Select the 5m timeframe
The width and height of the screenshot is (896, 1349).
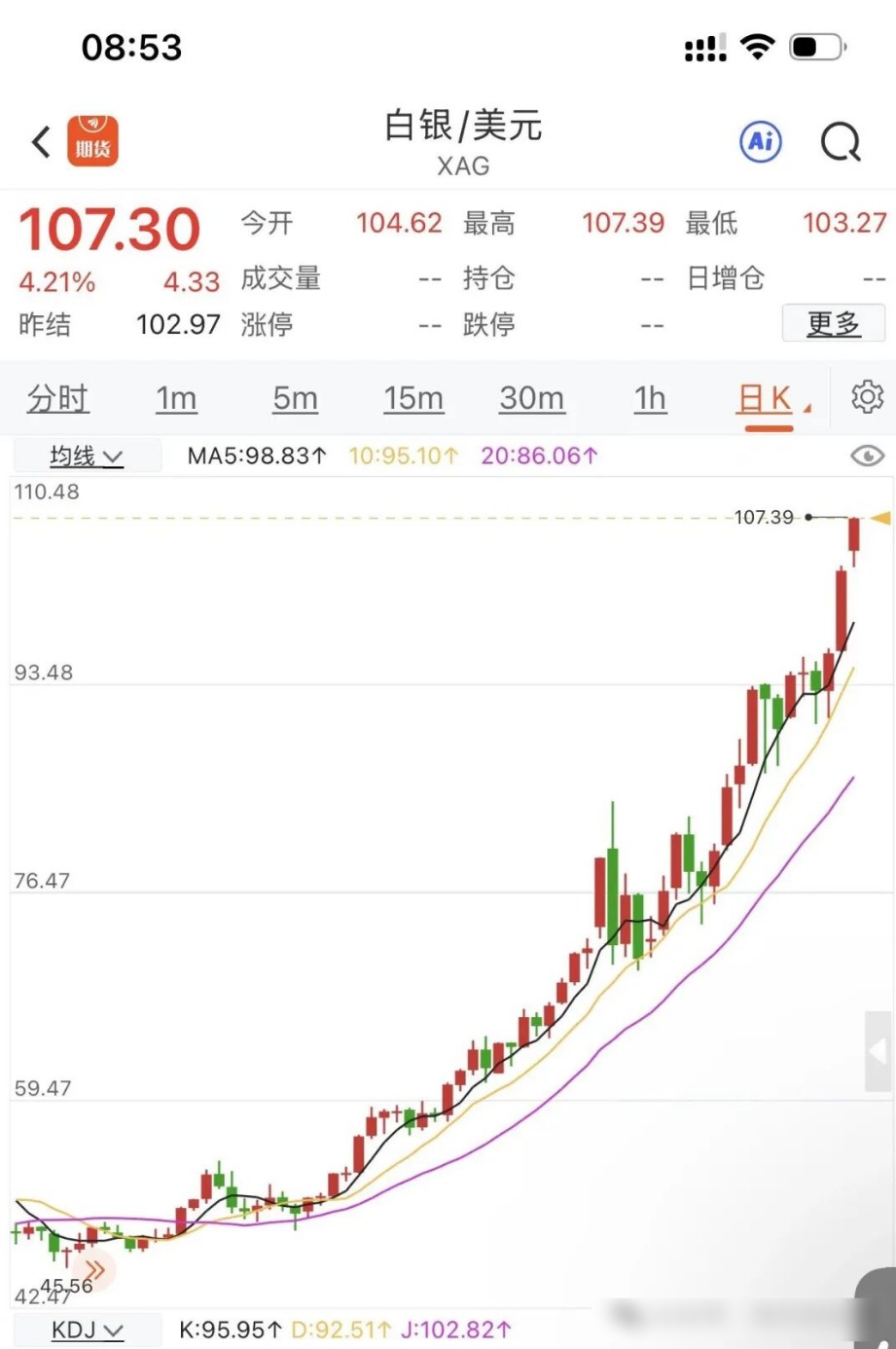(295, 398)
